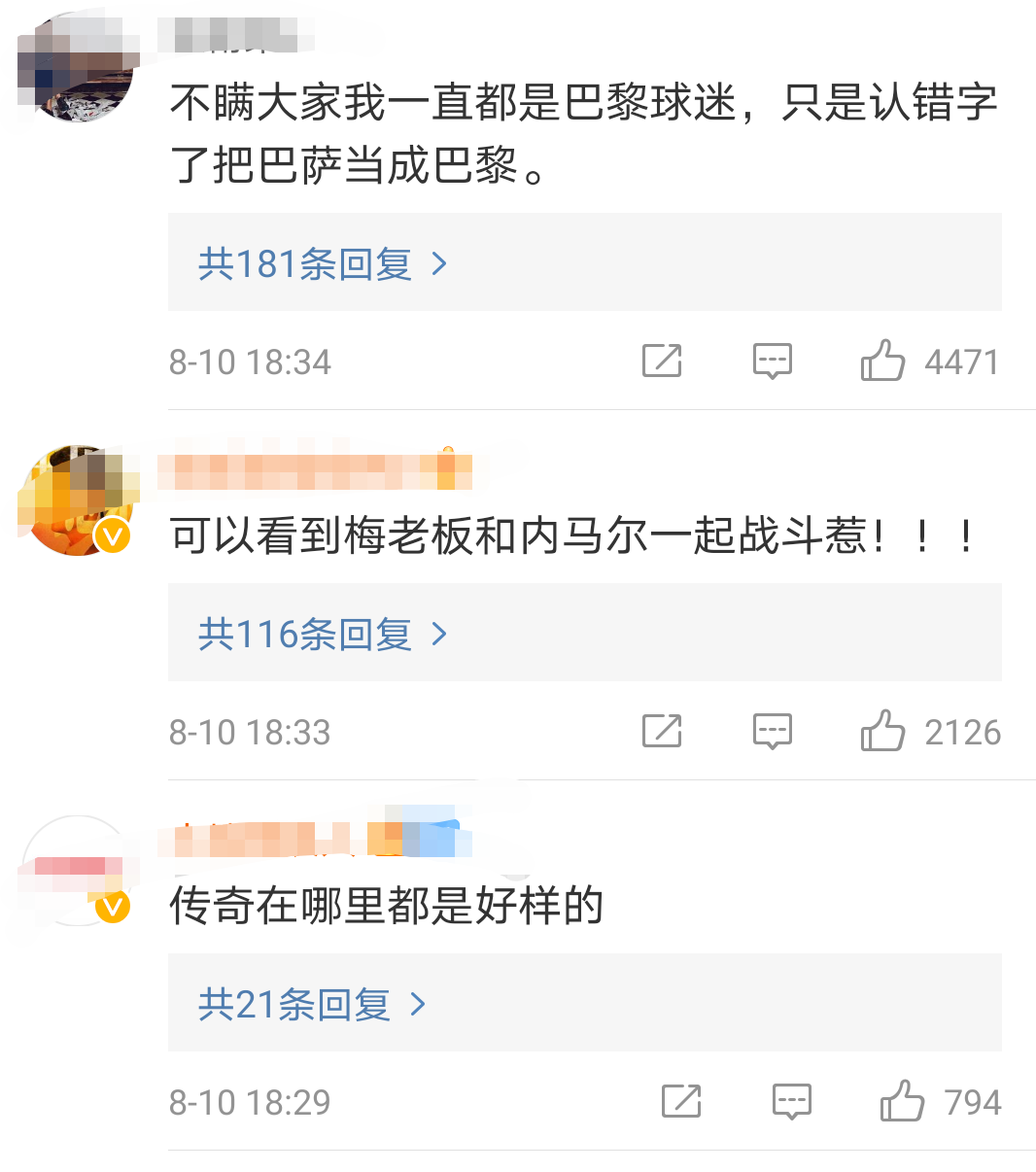
Task: Open avatar of the 传奇在哪里都是好样的 commenter
Action: pyautogui.click(x=76, y=870)
